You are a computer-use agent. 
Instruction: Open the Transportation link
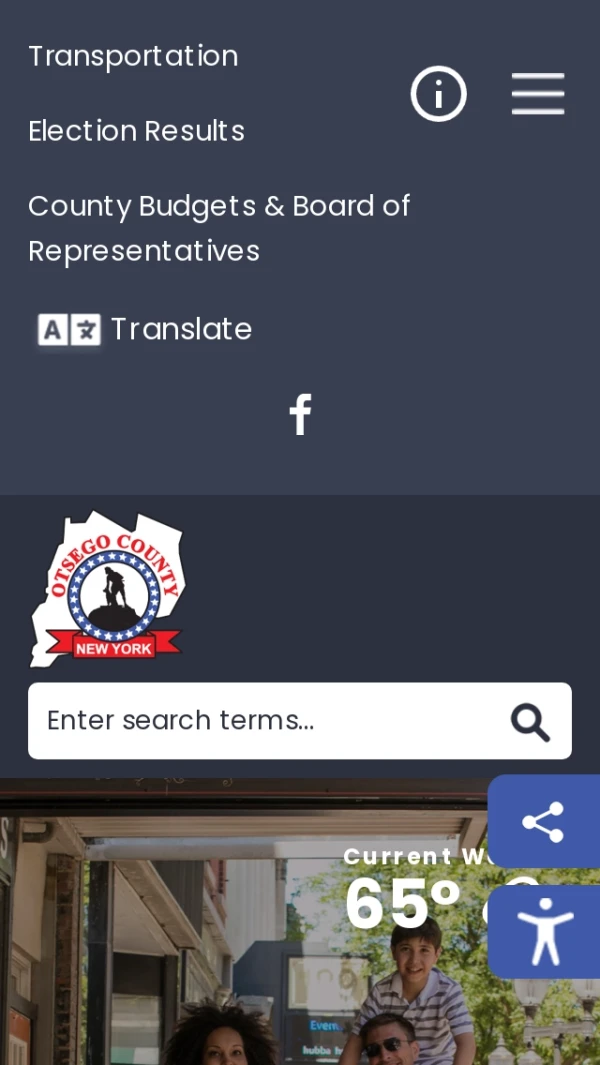coord(133,56)
